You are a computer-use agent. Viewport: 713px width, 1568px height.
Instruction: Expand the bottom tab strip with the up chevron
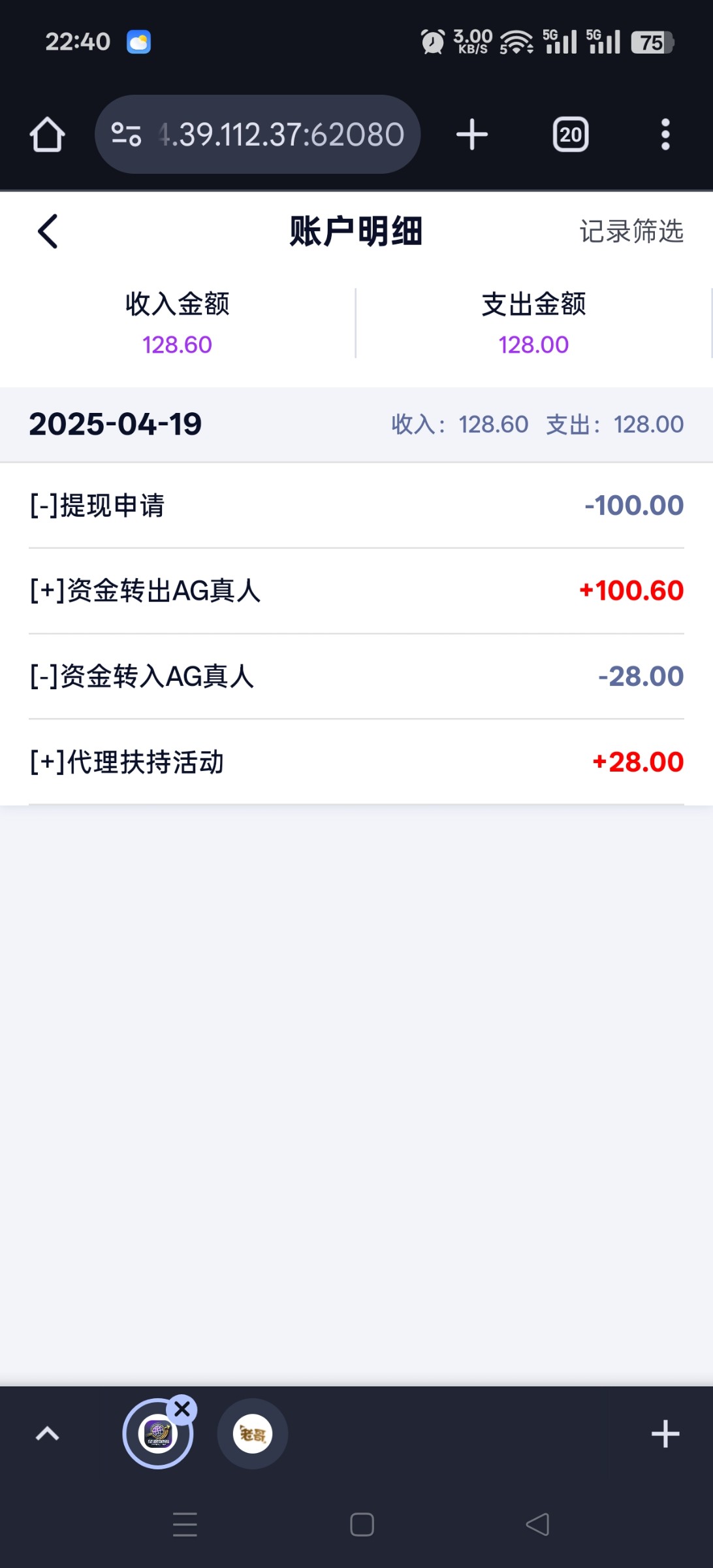[48, 1434]
